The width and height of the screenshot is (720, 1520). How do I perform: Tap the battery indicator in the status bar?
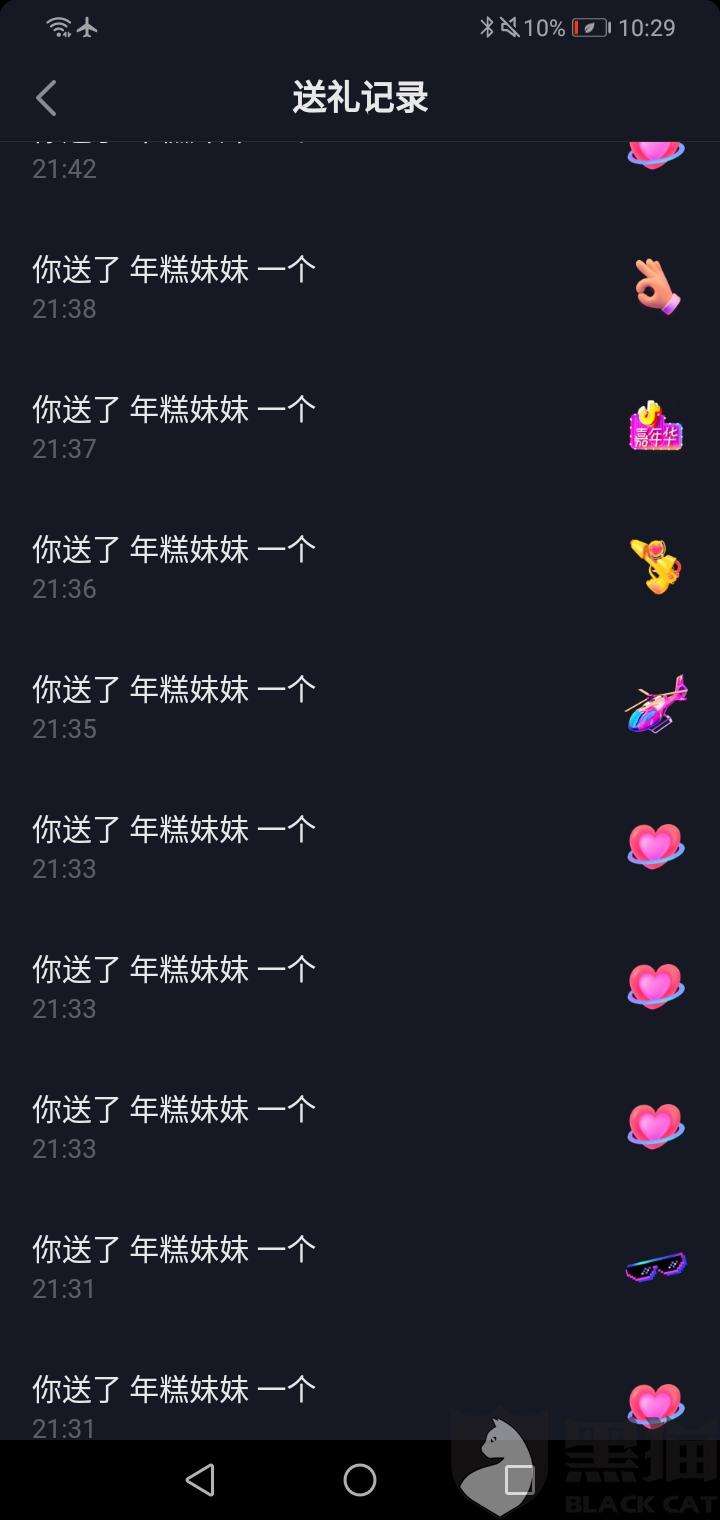click(585, 27)
